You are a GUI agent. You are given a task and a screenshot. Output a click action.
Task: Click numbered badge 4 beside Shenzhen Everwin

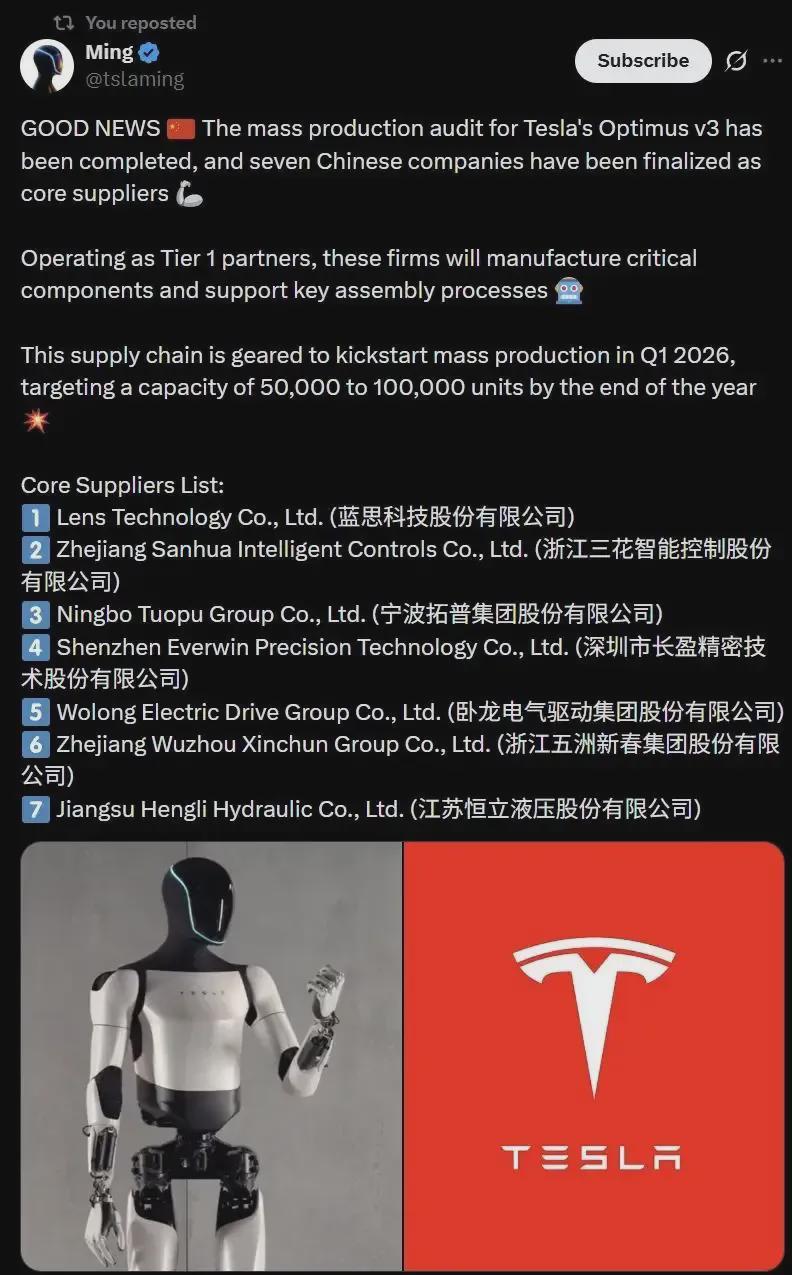point(35,646)
